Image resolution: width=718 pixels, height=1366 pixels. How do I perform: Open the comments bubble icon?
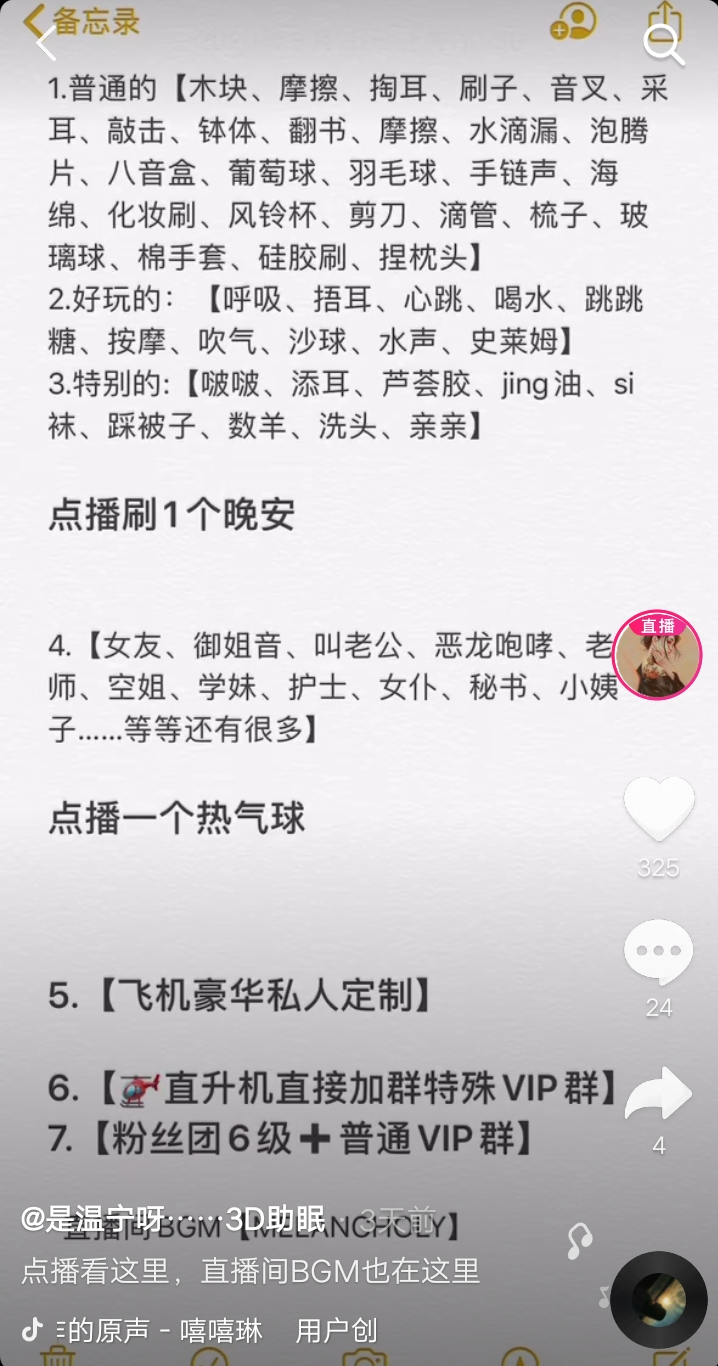(658, 951)
